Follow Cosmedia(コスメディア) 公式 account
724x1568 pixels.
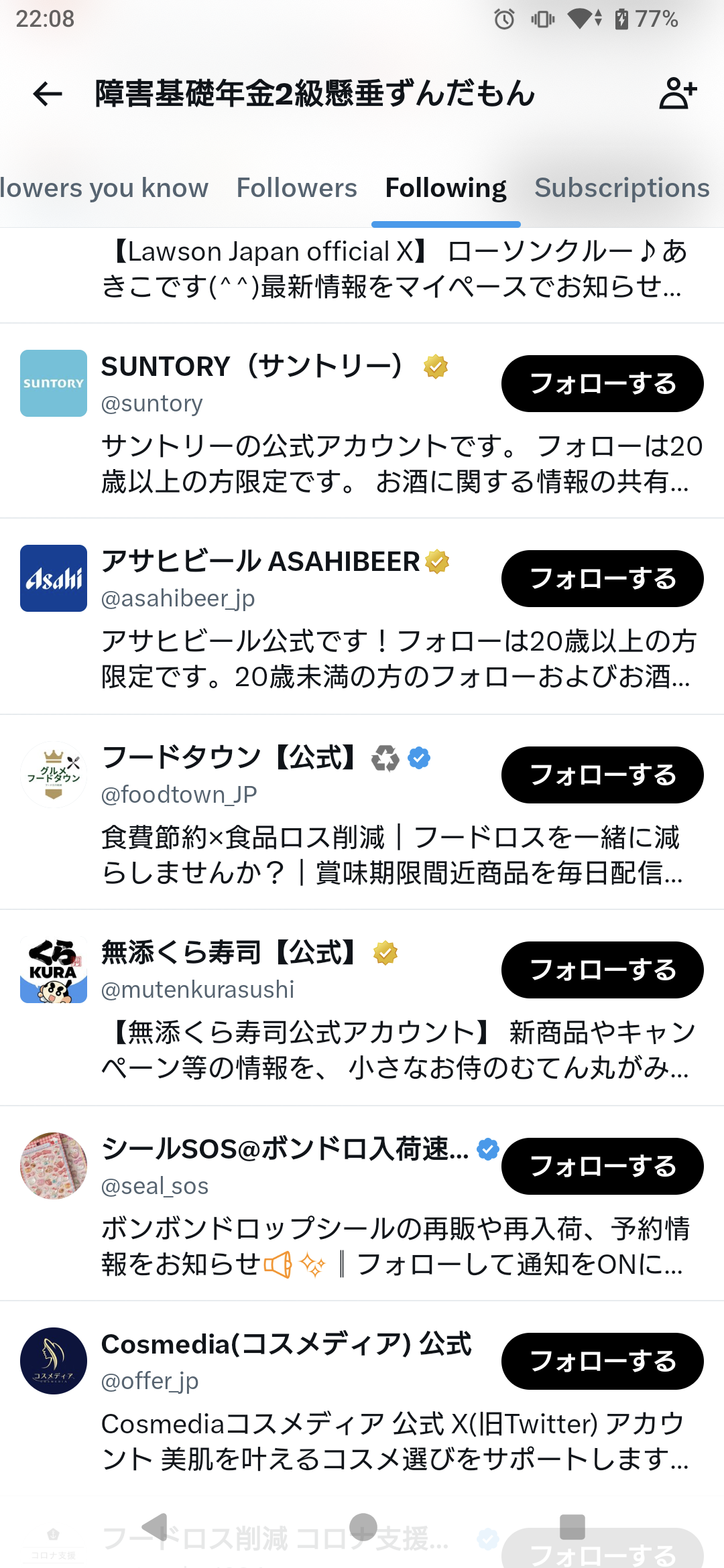tap(602, 1362)
